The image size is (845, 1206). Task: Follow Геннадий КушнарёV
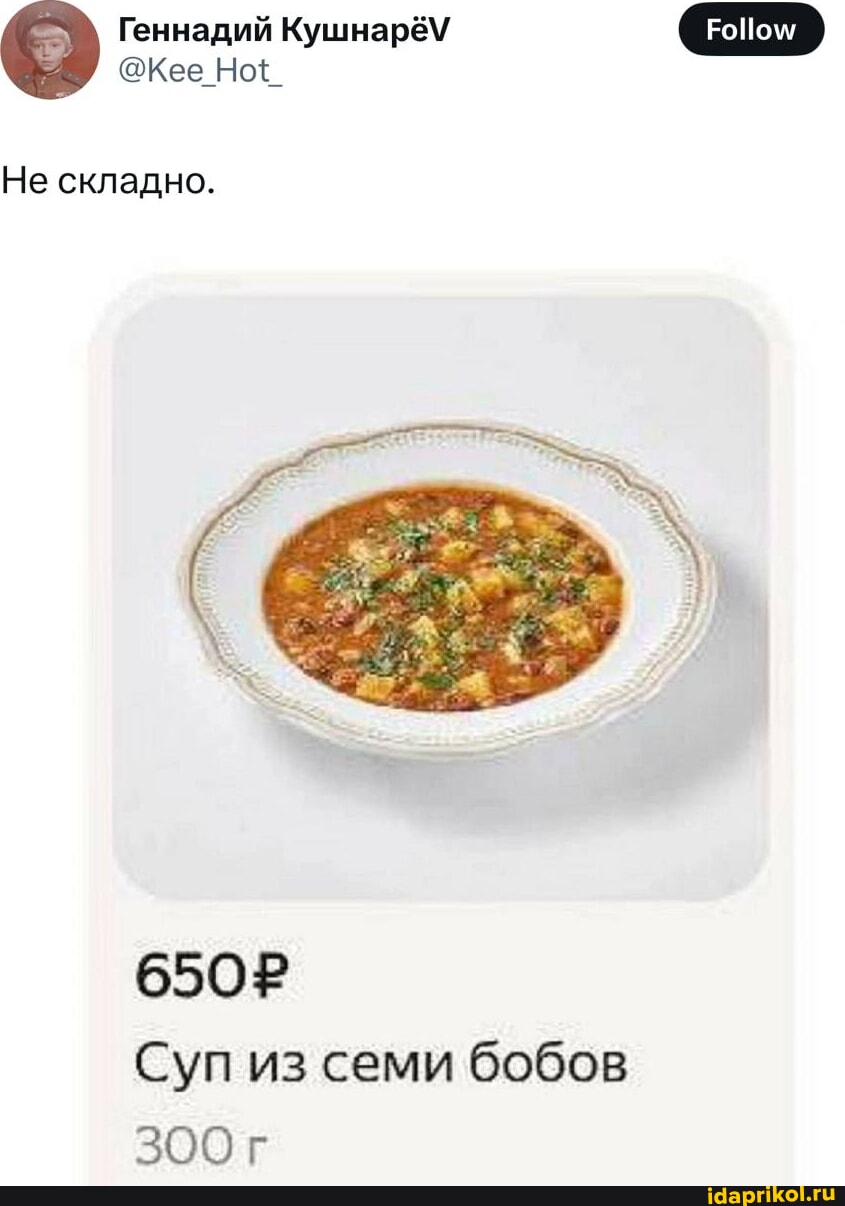tap(751, 30)
